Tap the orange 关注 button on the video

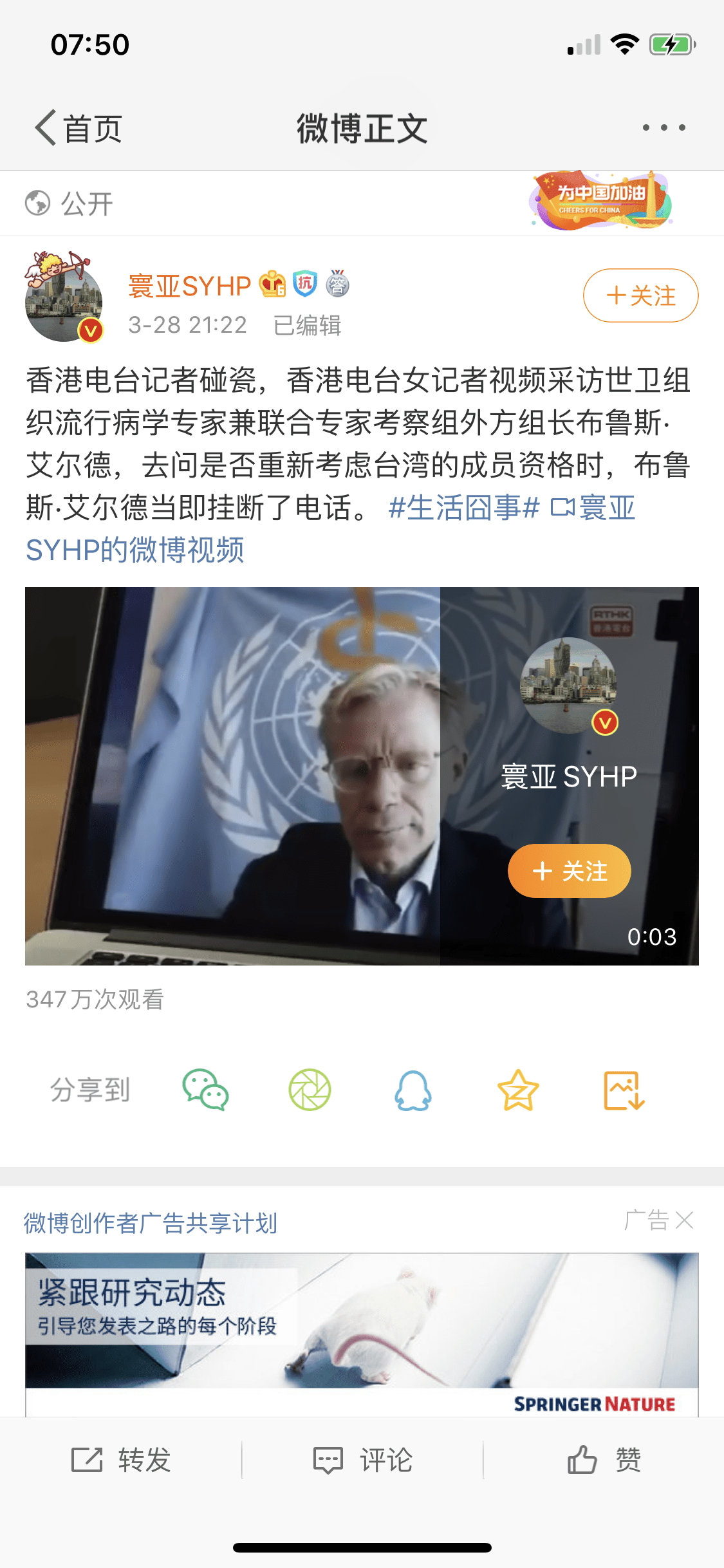(x=569, y=871)
